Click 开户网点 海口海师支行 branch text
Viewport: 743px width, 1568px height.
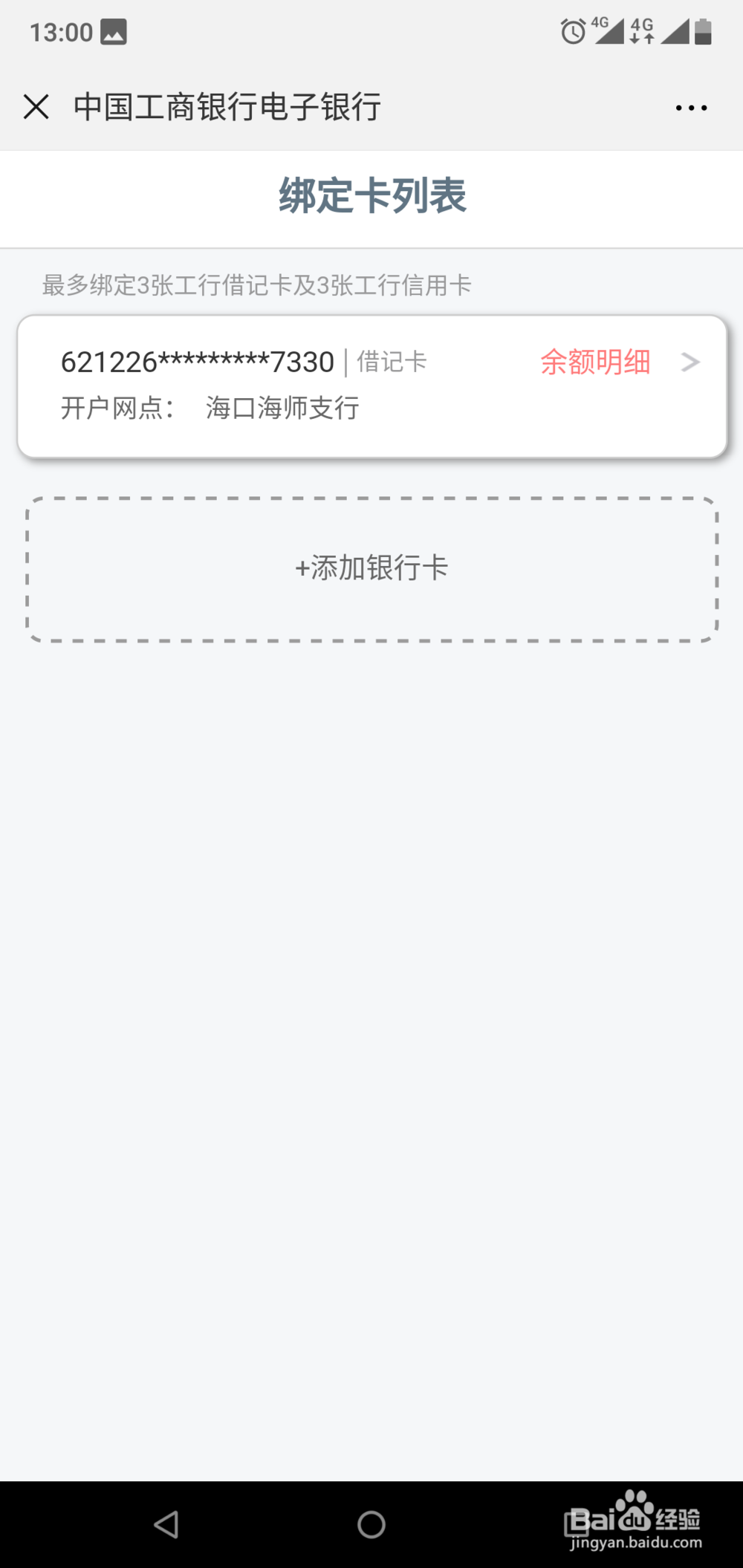[209, 407]
